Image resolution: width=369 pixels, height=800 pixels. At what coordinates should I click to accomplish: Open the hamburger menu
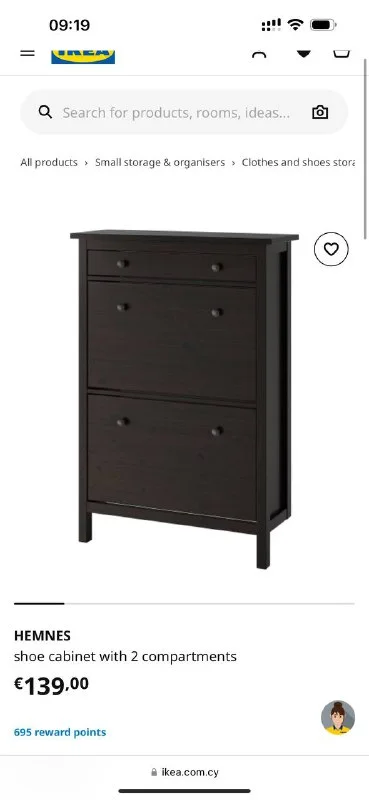(x=28, y=53)
